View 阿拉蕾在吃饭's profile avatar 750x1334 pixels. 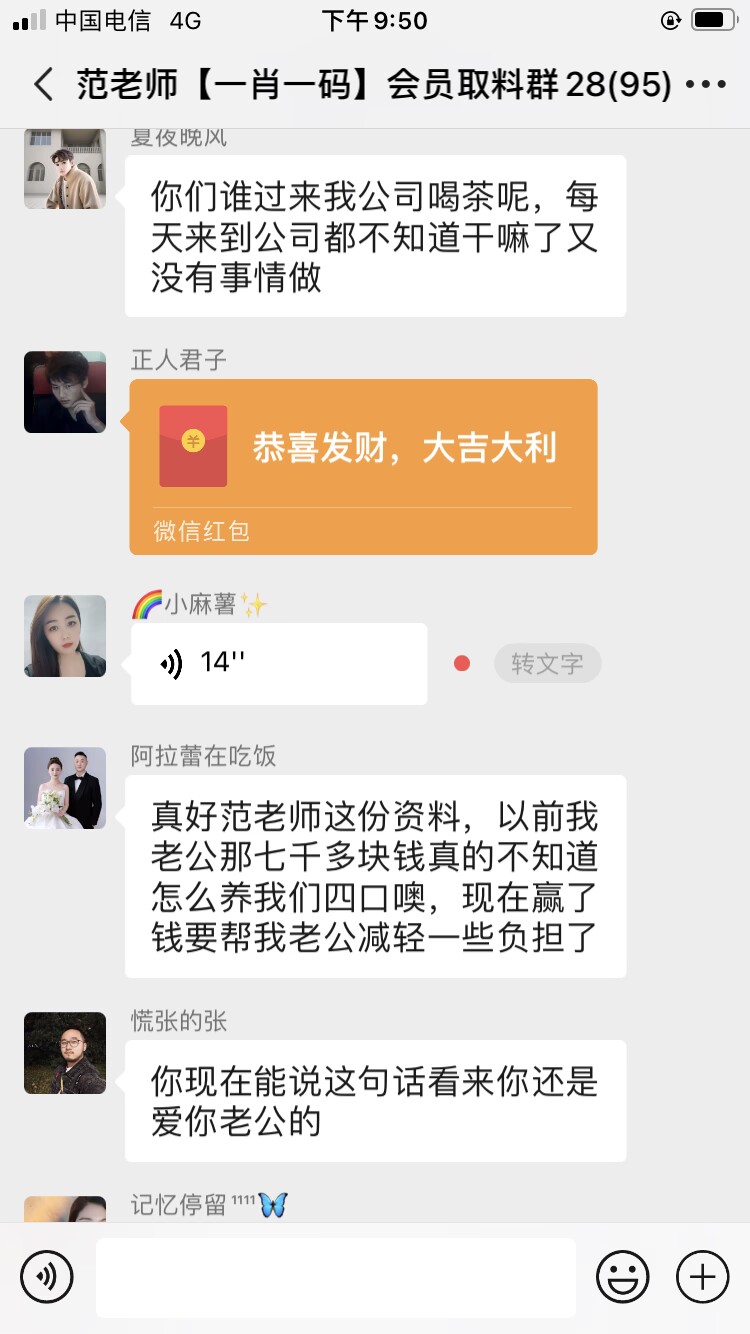pyautogui.click(x=65, y=788)
